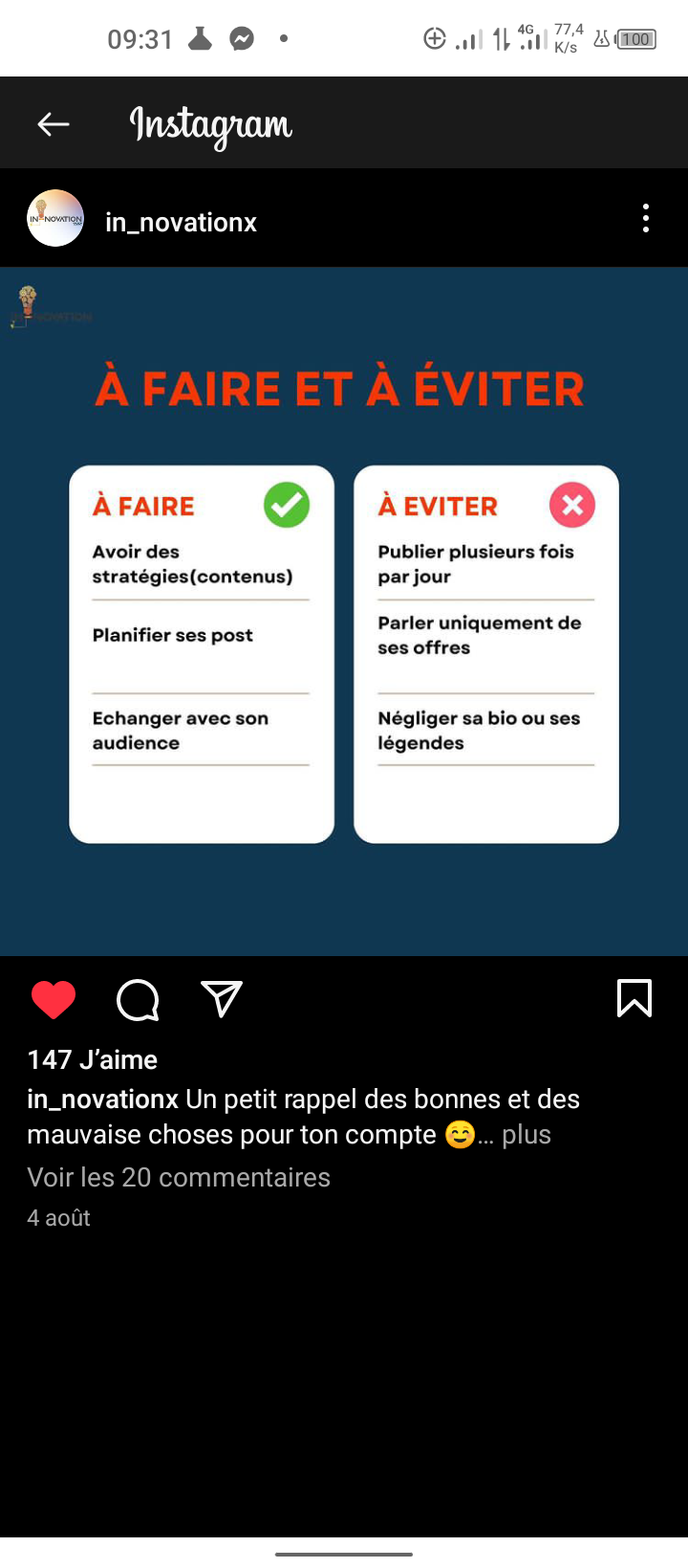The image size is (688, 1568).
Task: Save the post with the bookmark icon
Action: click(x=634, y=998)
